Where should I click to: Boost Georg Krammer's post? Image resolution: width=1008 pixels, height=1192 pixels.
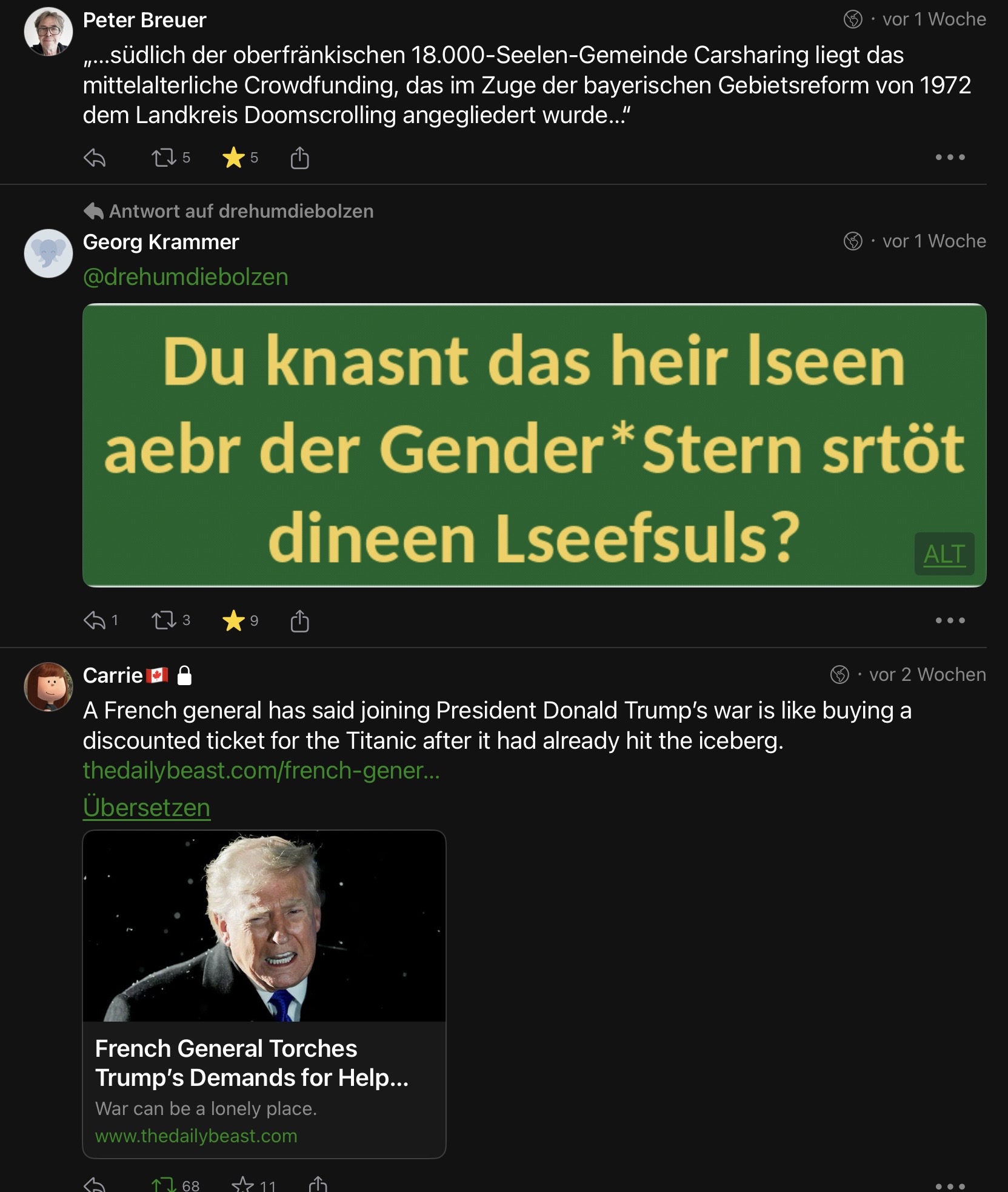[164, 621]
